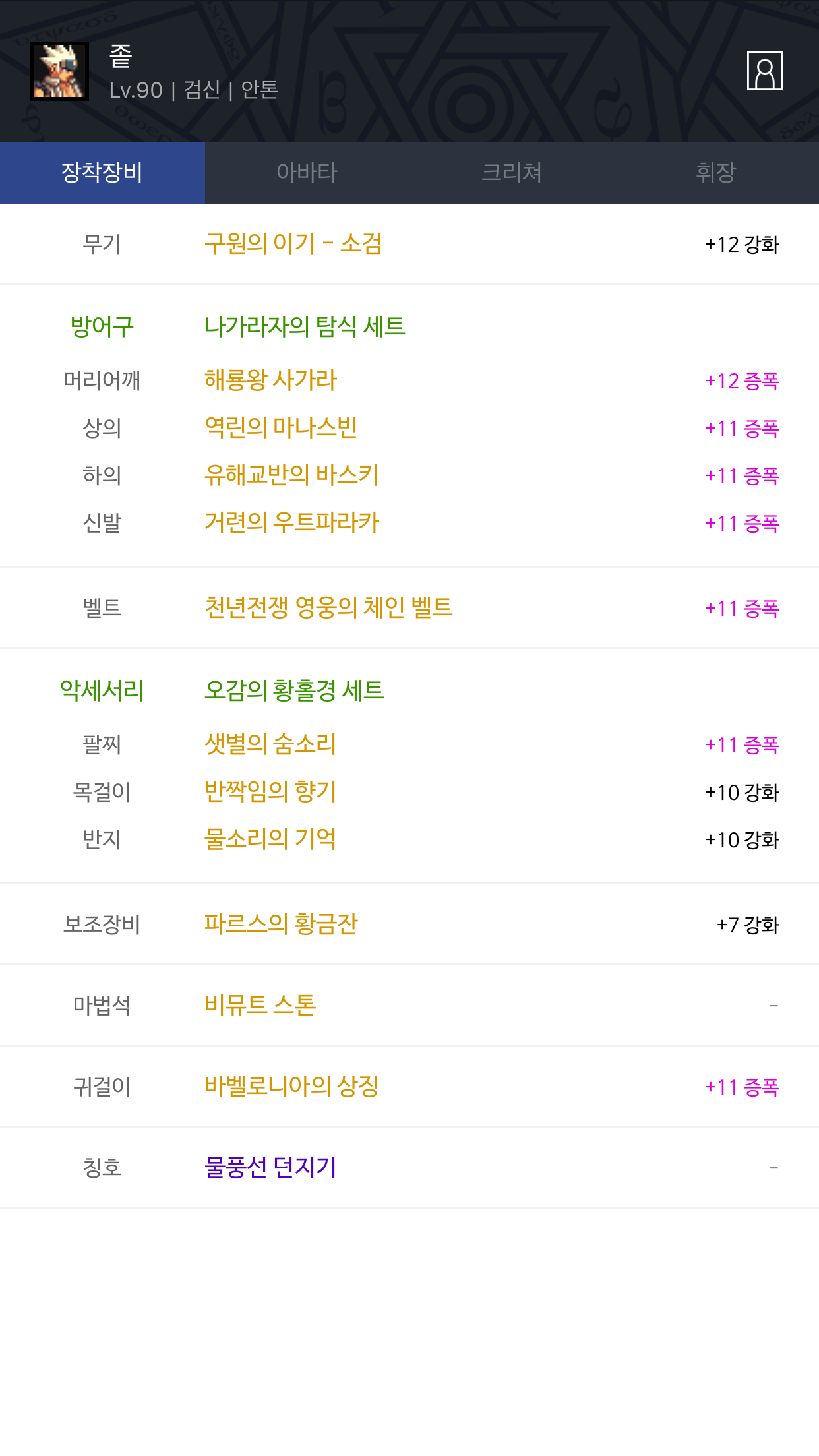Open 반짝임의 향기 necklace
Screen dimensions: 819x1456
point(270,792)
